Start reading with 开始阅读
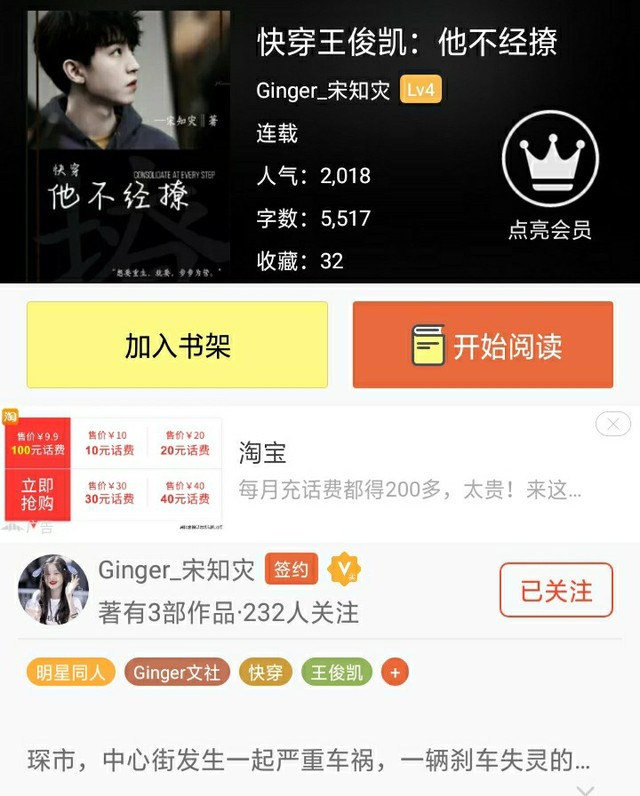 [483, 345]
